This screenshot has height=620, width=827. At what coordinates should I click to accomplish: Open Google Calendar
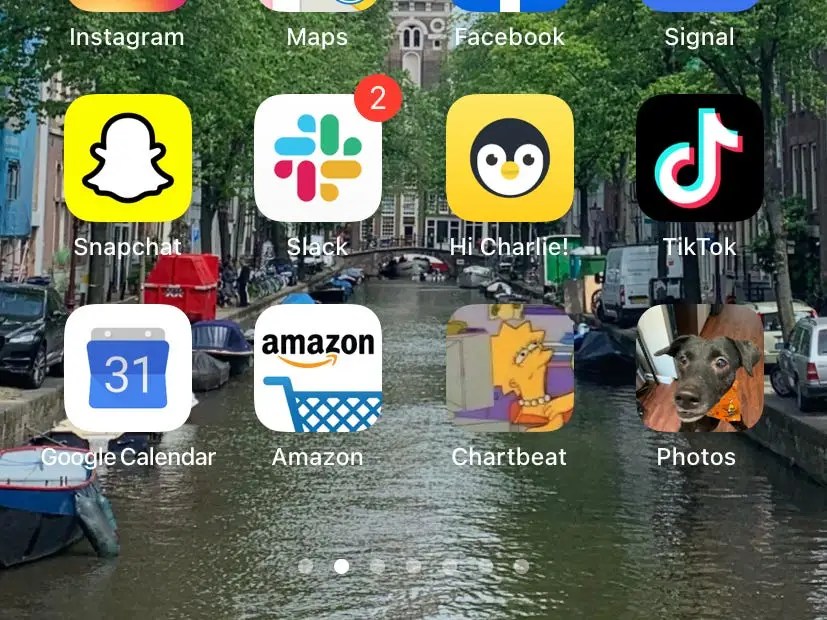tap(127, 368)
